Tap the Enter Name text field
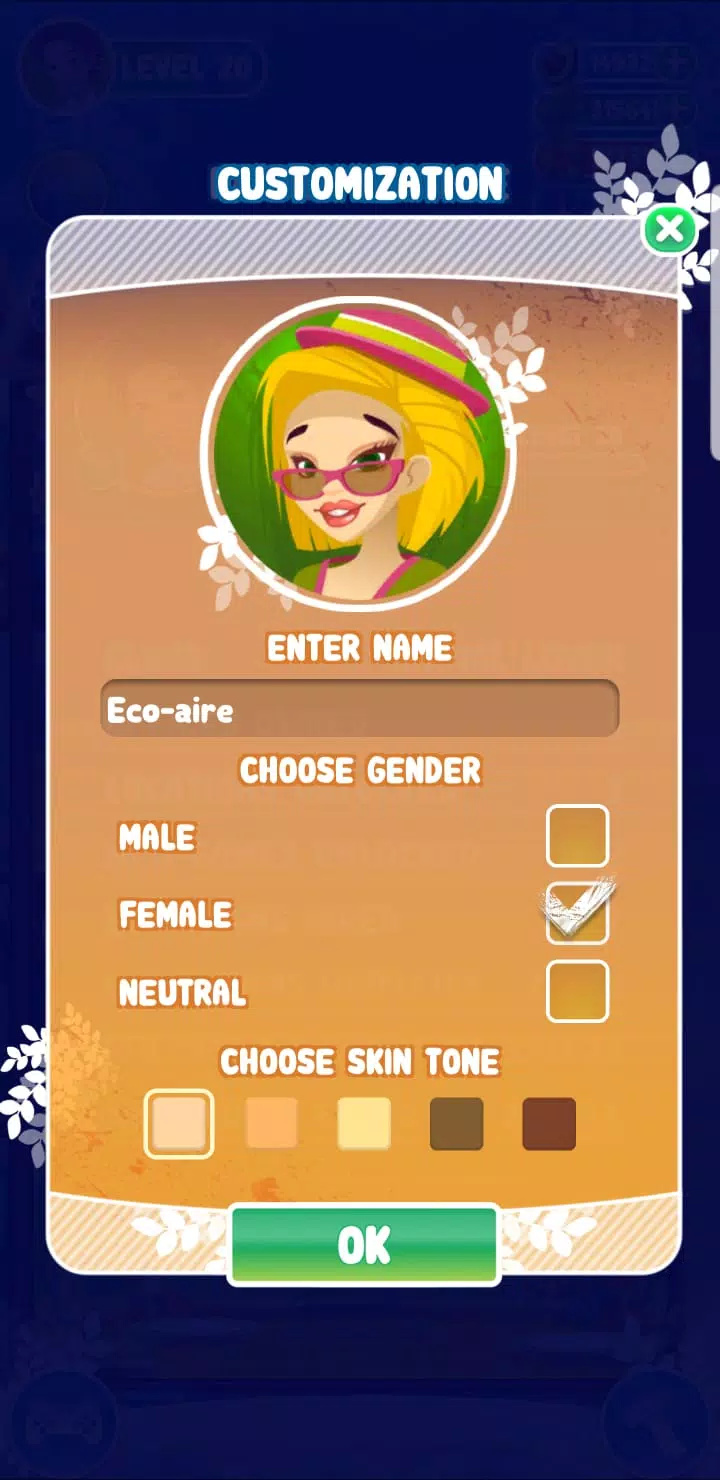 coord(360,709)
